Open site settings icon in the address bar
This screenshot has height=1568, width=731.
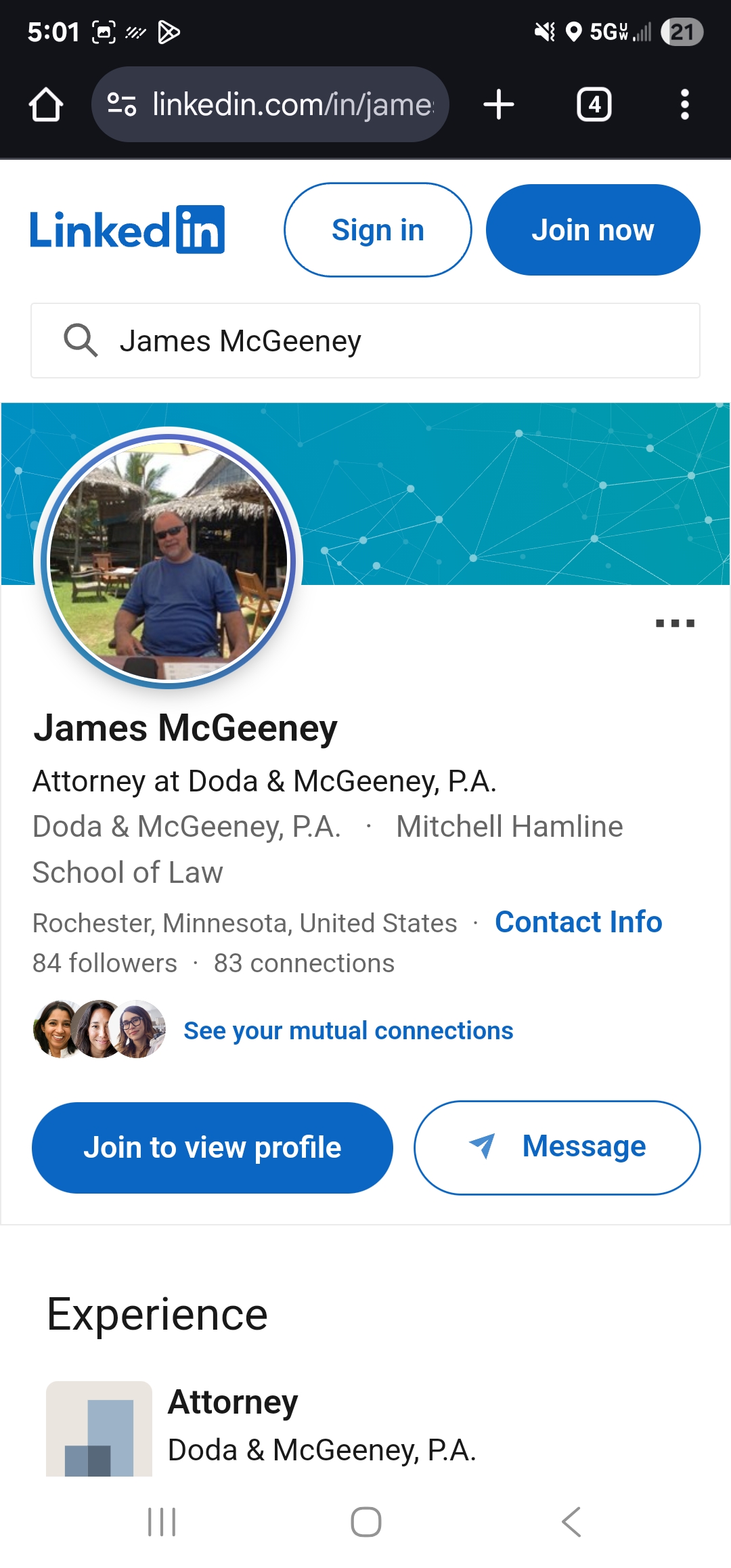pyautogui.click(x=122, y=104)
